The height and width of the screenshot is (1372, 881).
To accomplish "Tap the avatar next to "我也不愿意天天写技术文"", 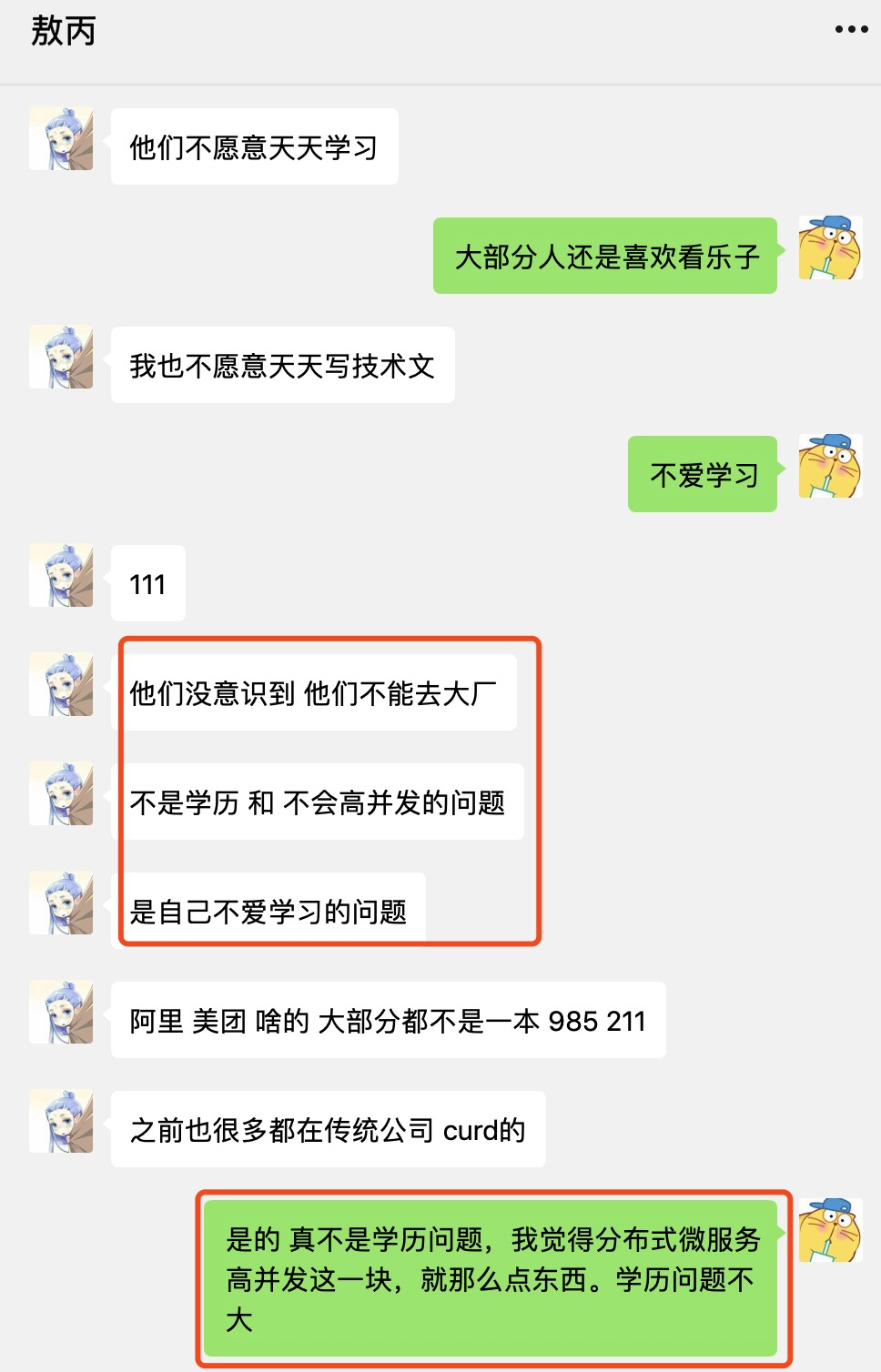I will tap(61, 358).
